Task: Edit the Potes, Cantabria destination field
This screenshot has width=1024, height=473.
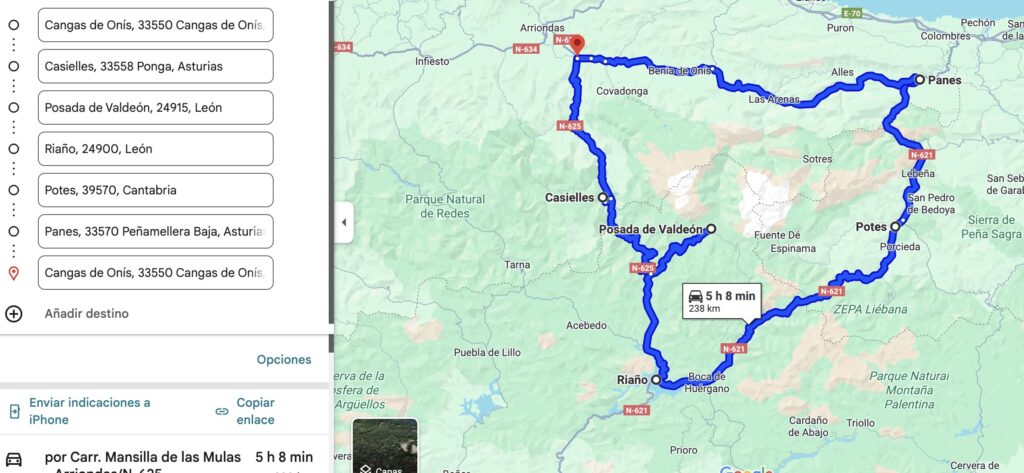Action: click(155, 190)
